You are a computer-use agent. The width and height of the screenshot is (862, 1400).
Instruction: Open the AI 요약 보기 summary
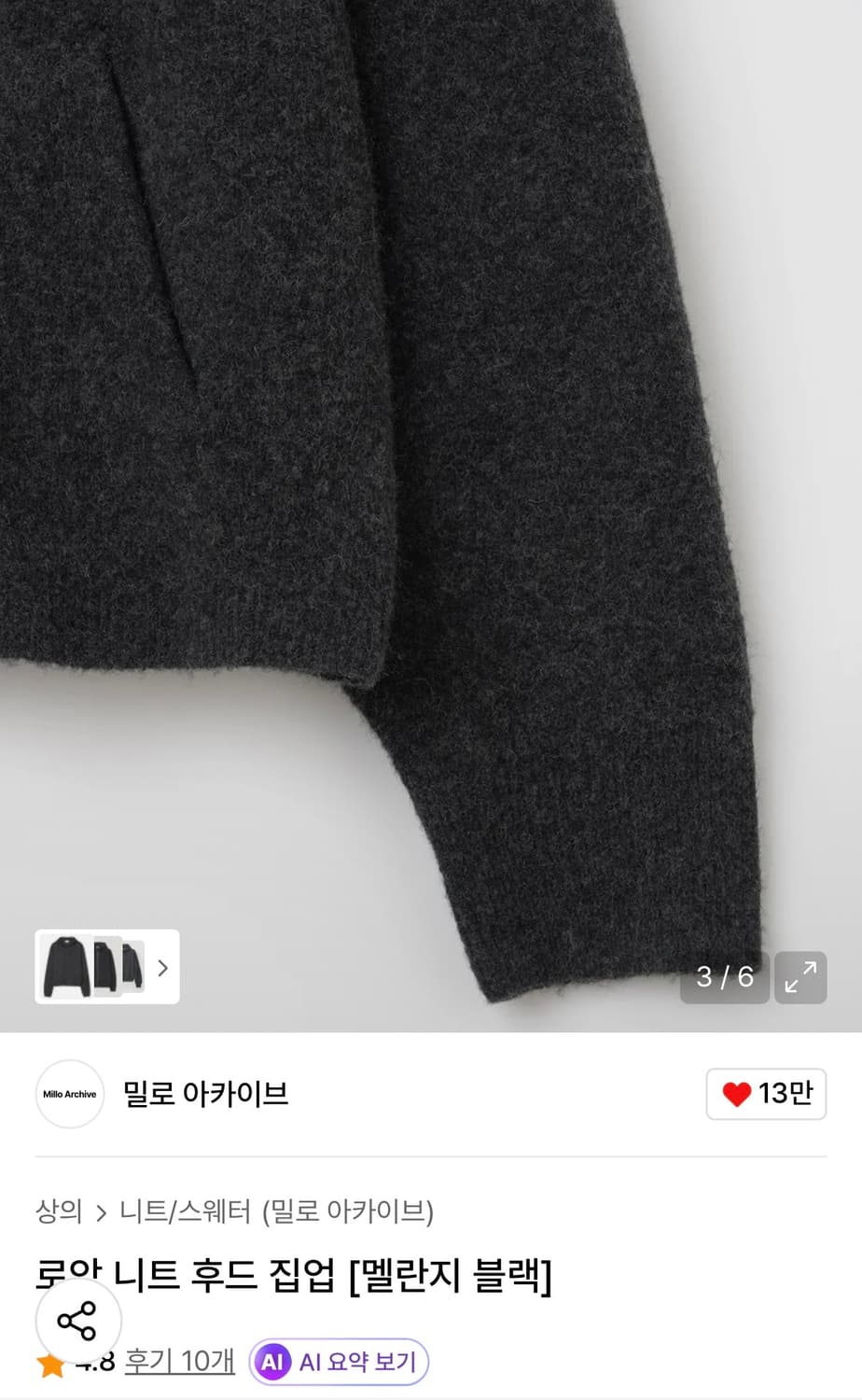[339, 1361]
